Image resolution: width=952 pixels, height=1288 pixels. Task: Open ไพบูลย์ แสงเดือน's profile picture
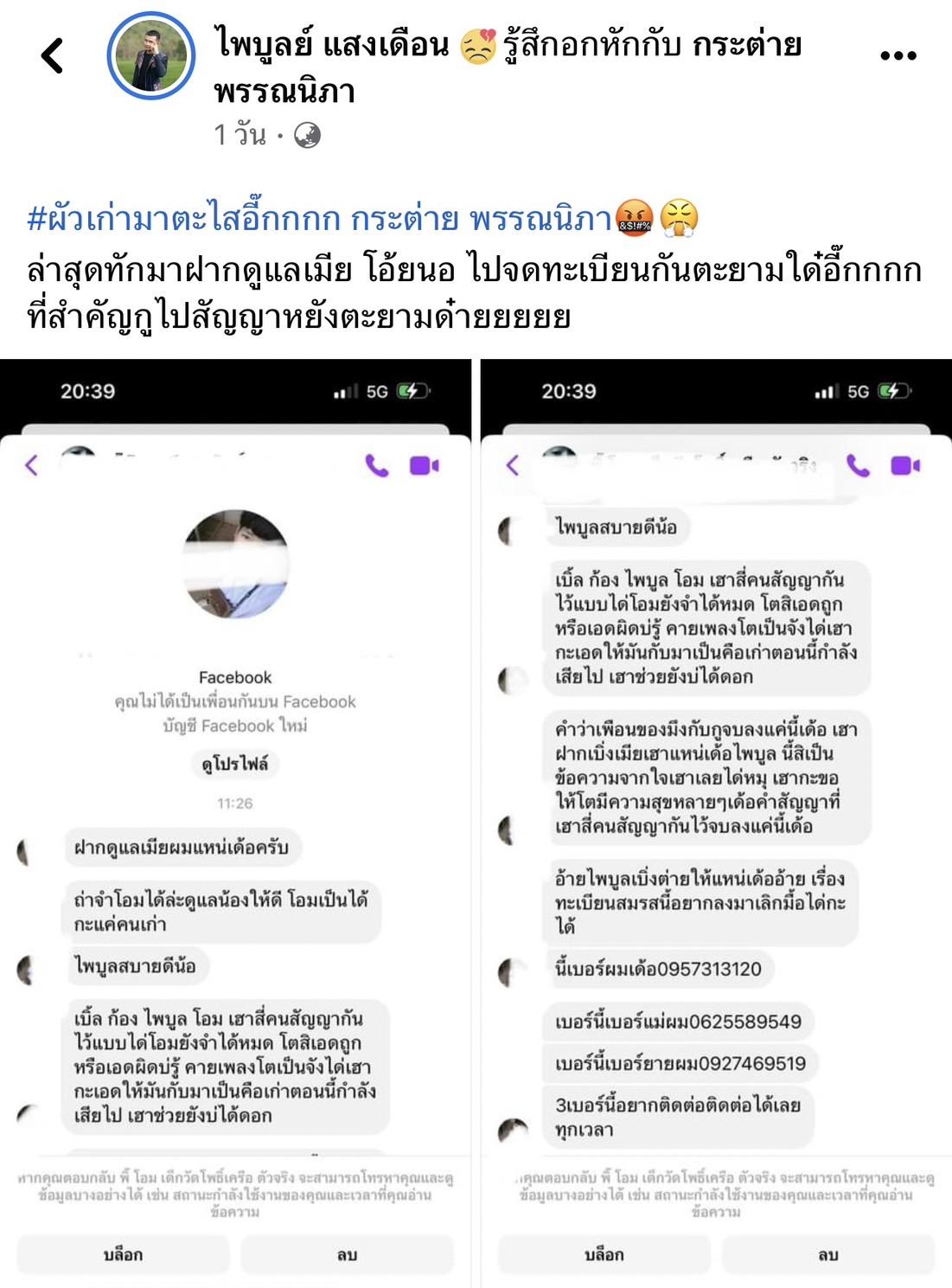coord(151,56)
